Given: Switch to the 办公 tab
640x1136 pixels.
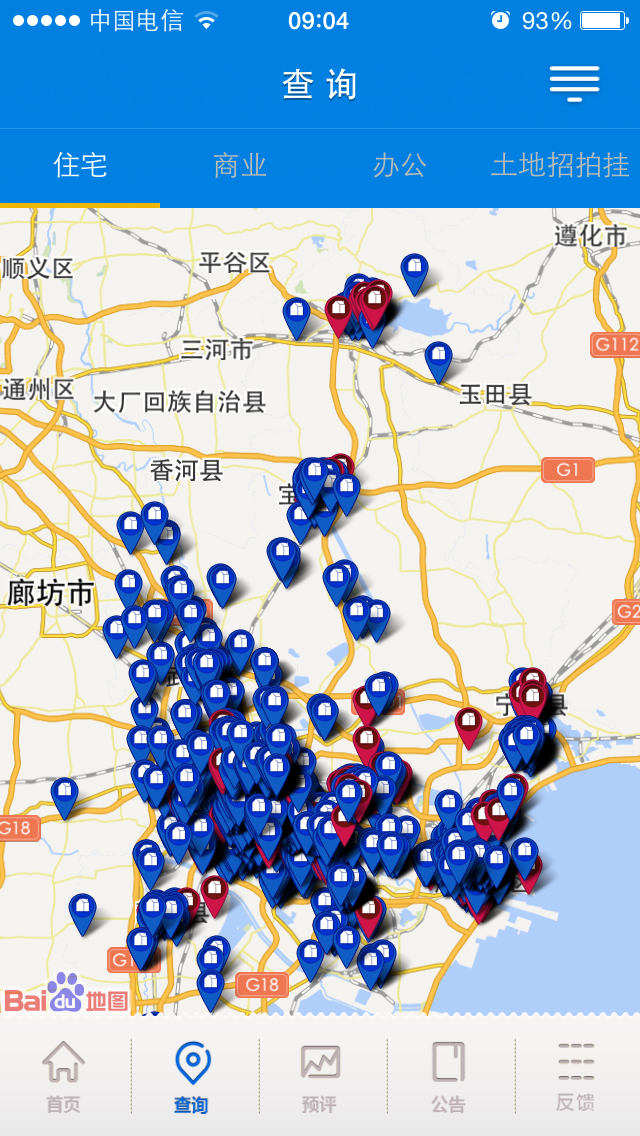Looking at the screenshot, I should tap(399, 166).
